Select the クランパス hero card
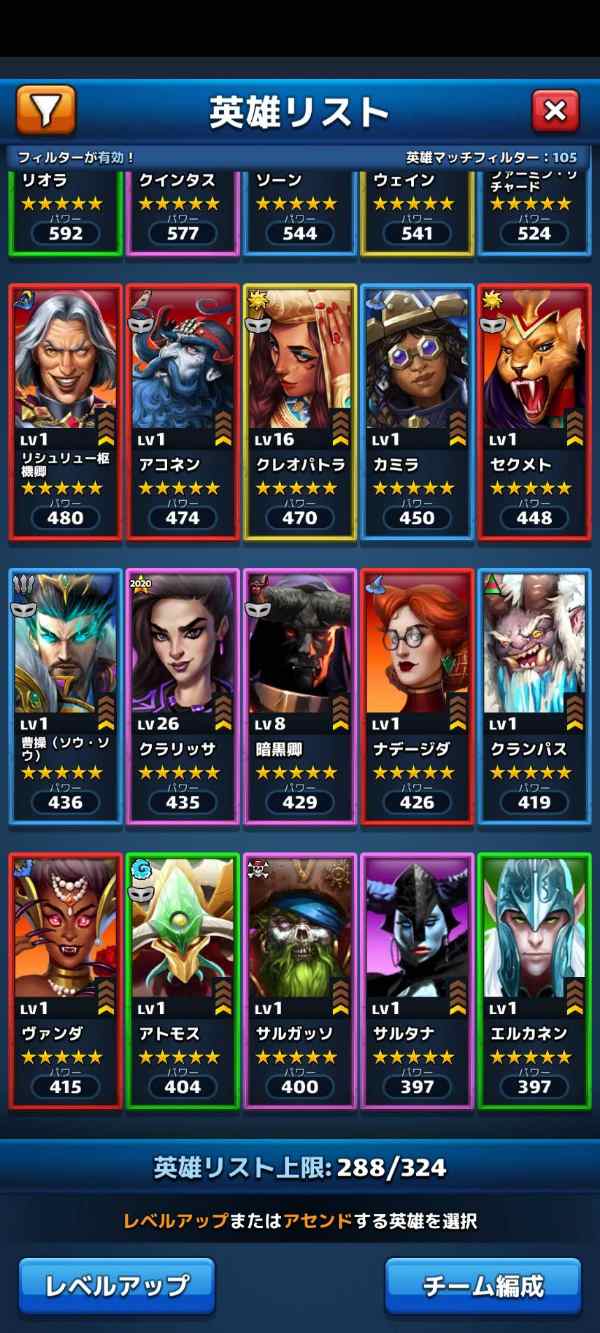600x1333 pixels. [534, 695]
